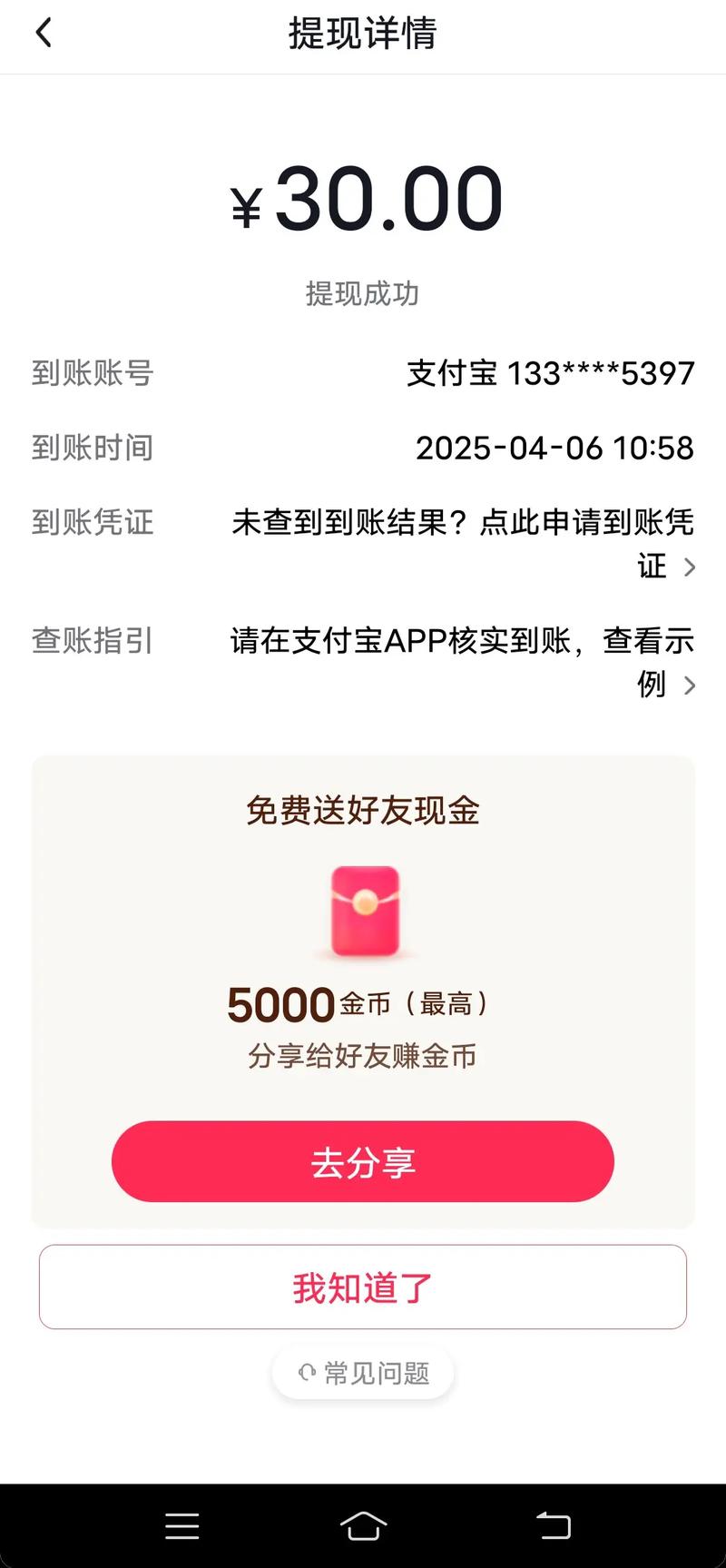
Task: Tap the arrival time 2025-04-06 10:58
Action: coord(555,448)
